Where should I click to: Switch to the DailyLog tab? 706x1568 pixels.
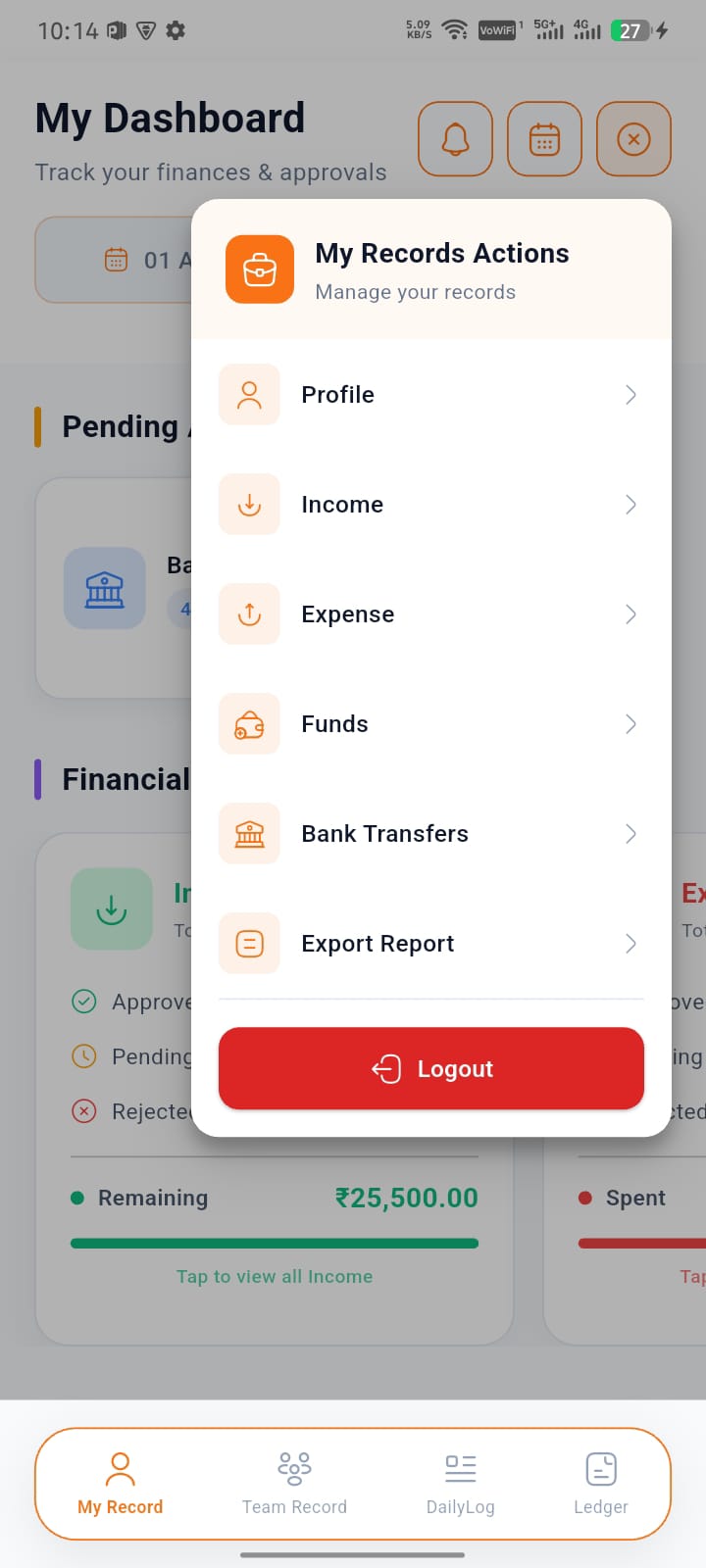point(460,1483)
